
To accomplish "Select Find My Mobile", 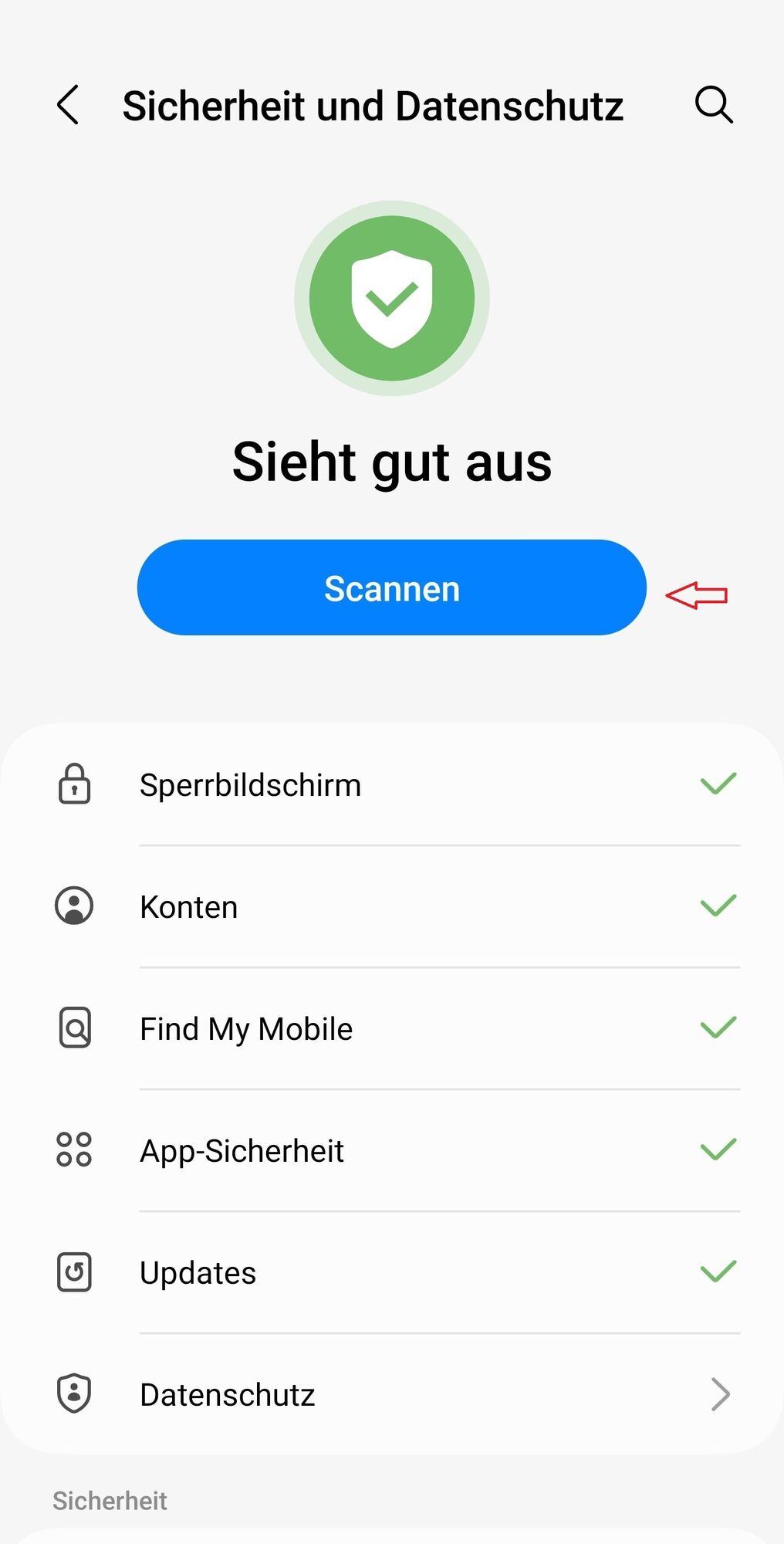I will [392, 1029].
